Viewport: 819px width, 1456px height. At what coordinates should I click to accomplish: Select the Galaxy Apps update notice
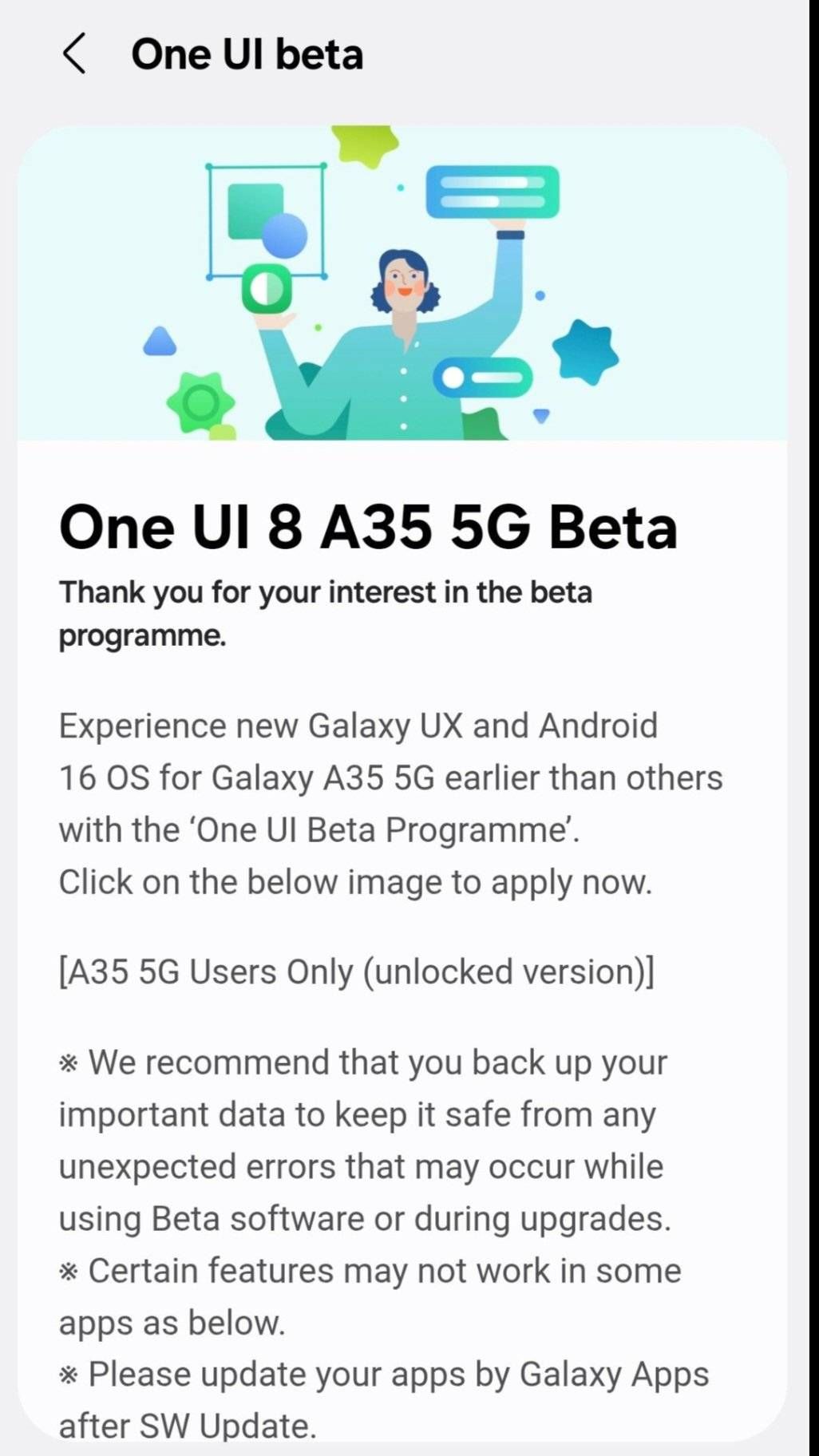382,1399
